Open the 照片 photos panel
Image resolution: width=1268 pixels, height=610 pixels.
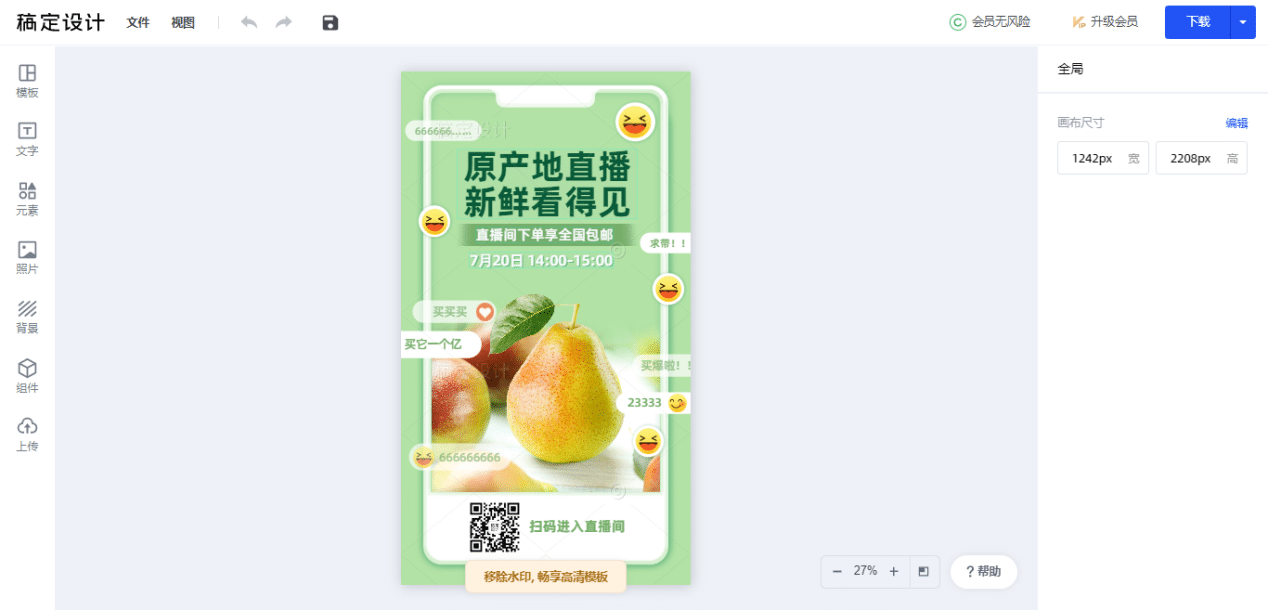click(x=27, y=257)
